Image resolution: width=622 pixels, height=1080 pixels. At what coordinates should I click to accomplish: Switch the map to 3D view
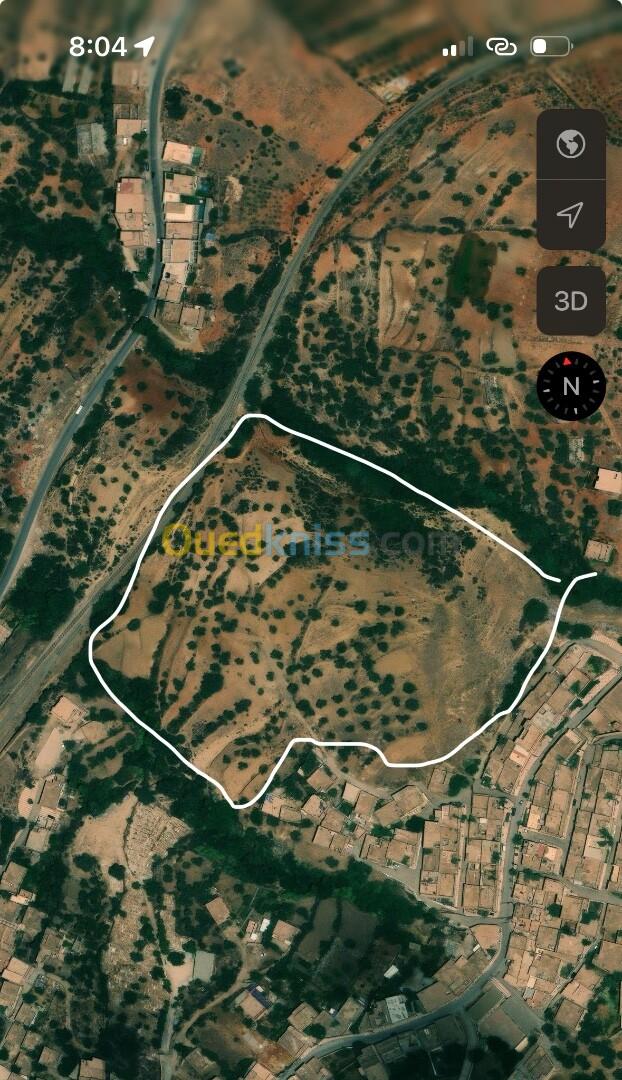(x=570, y=301)
